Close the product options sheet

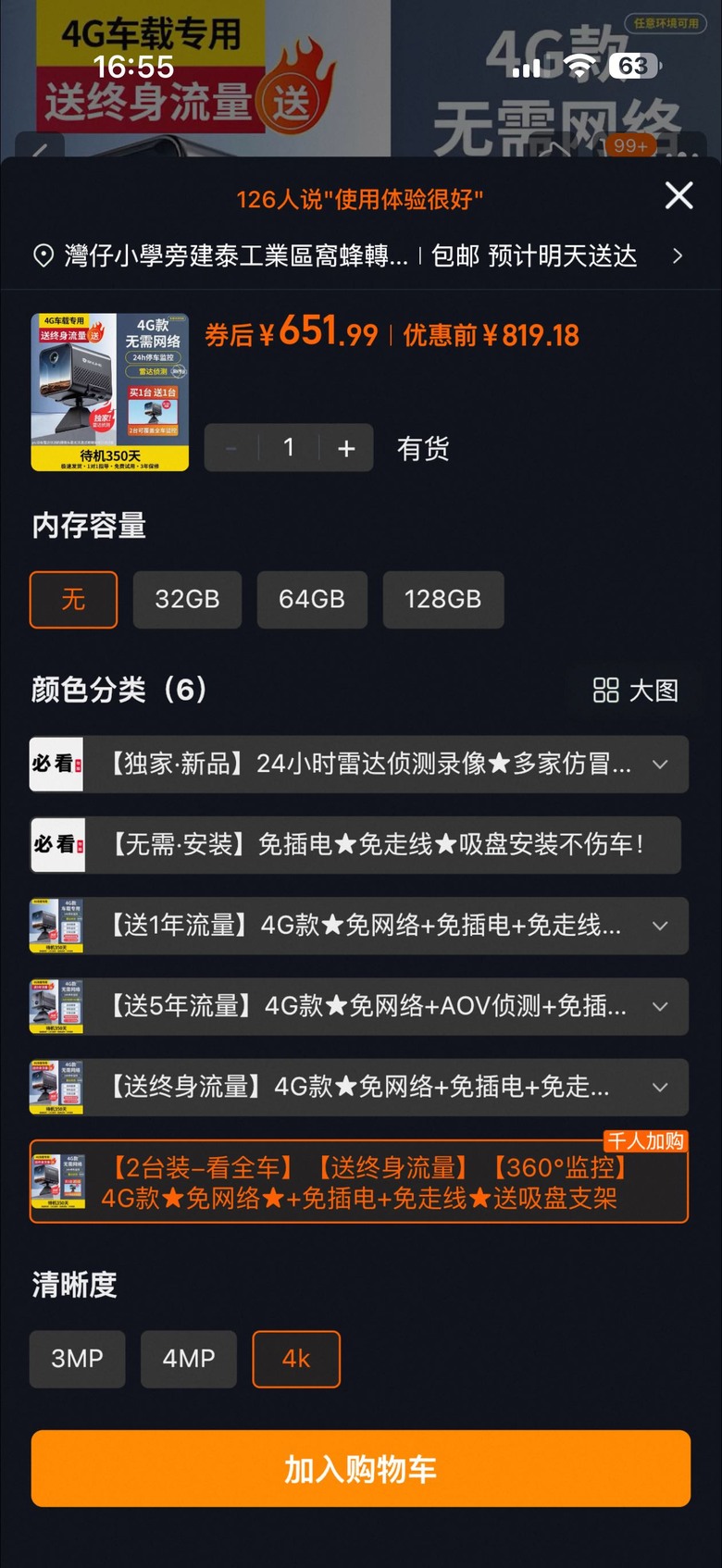[678, 195]
